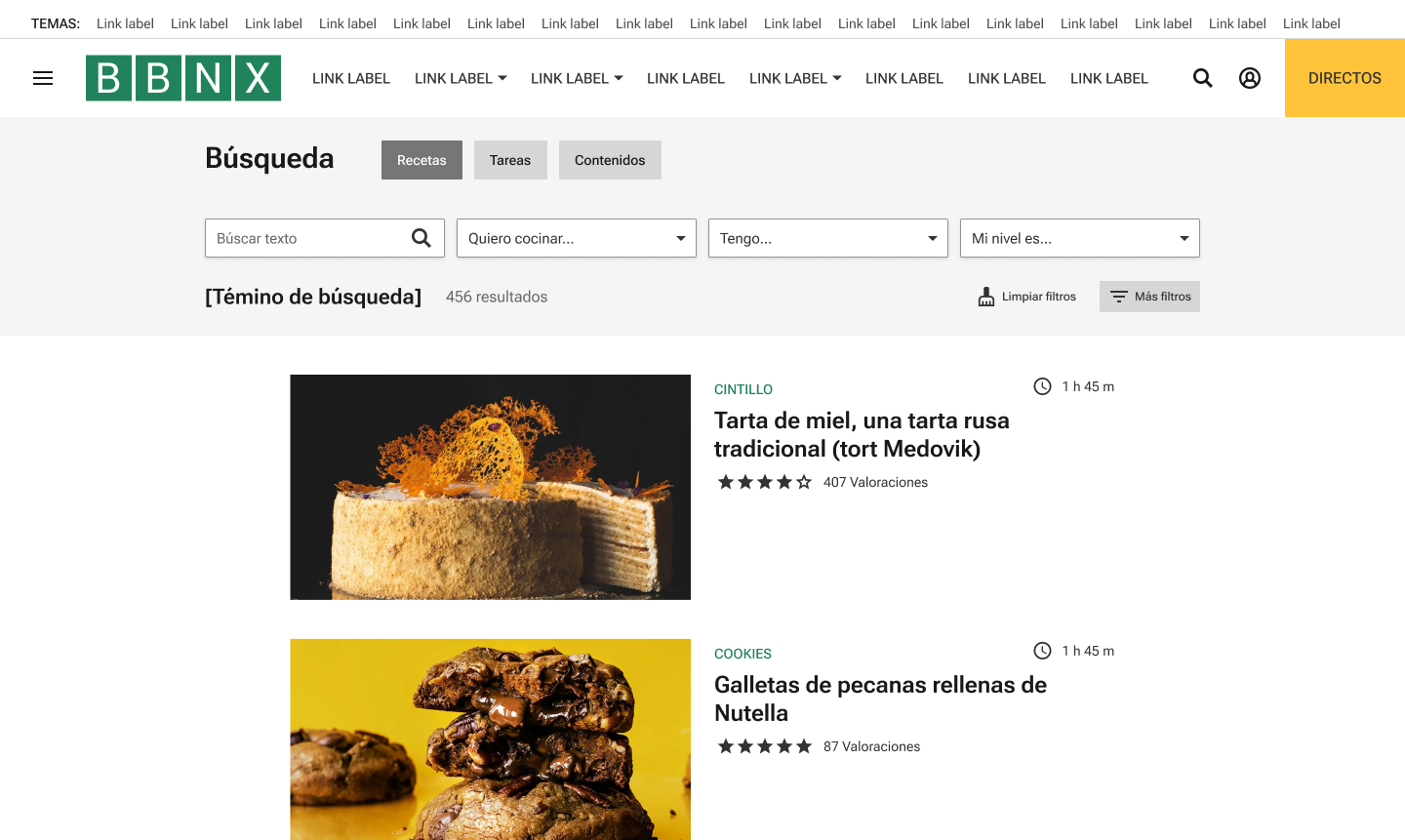
Task: Switch to the Tareas tab
Action: click(x=510, y=160)
